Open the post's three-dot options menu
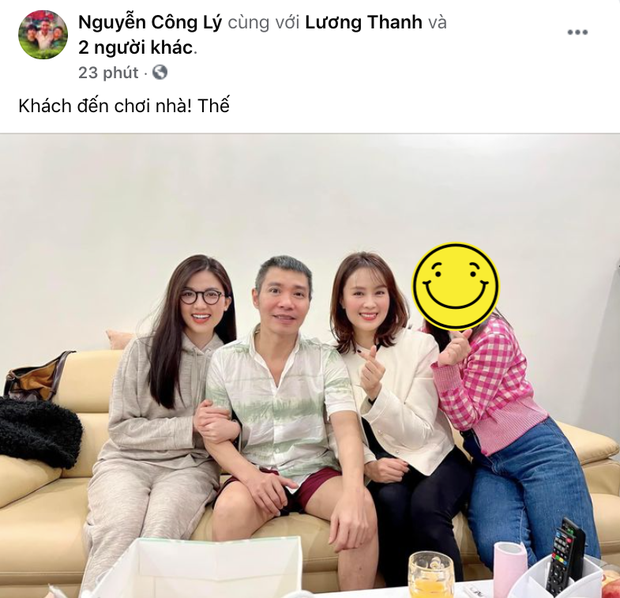Image resolution: width=620 pixels, height=598 pixels. (x=577, y=32)
